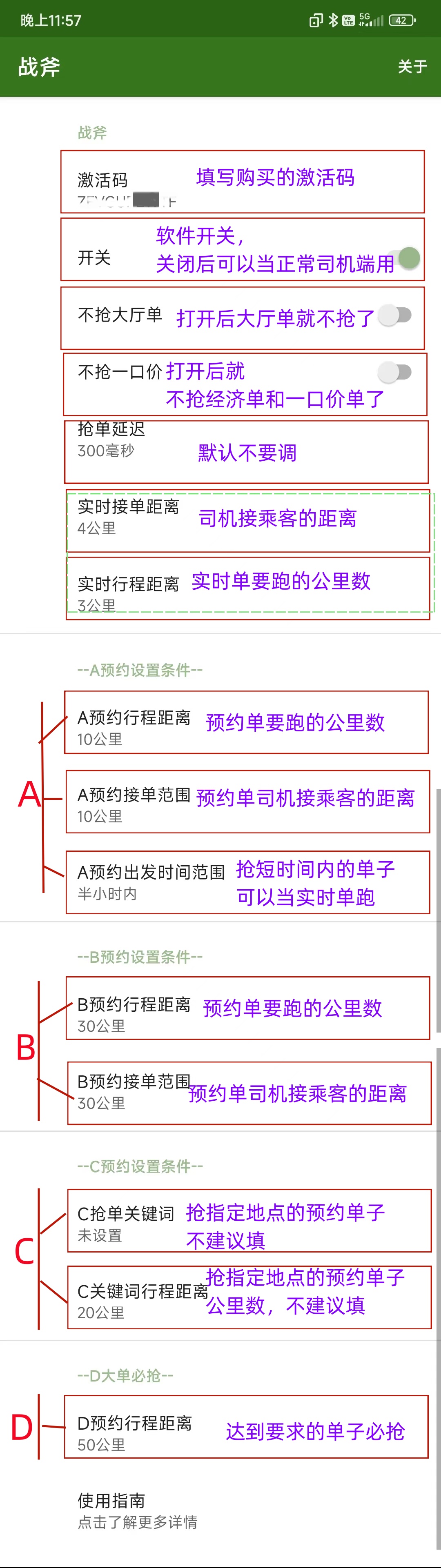Turn off the 开关 main switch
Viewport: 441px width, 1568px height.
[405, 258]
